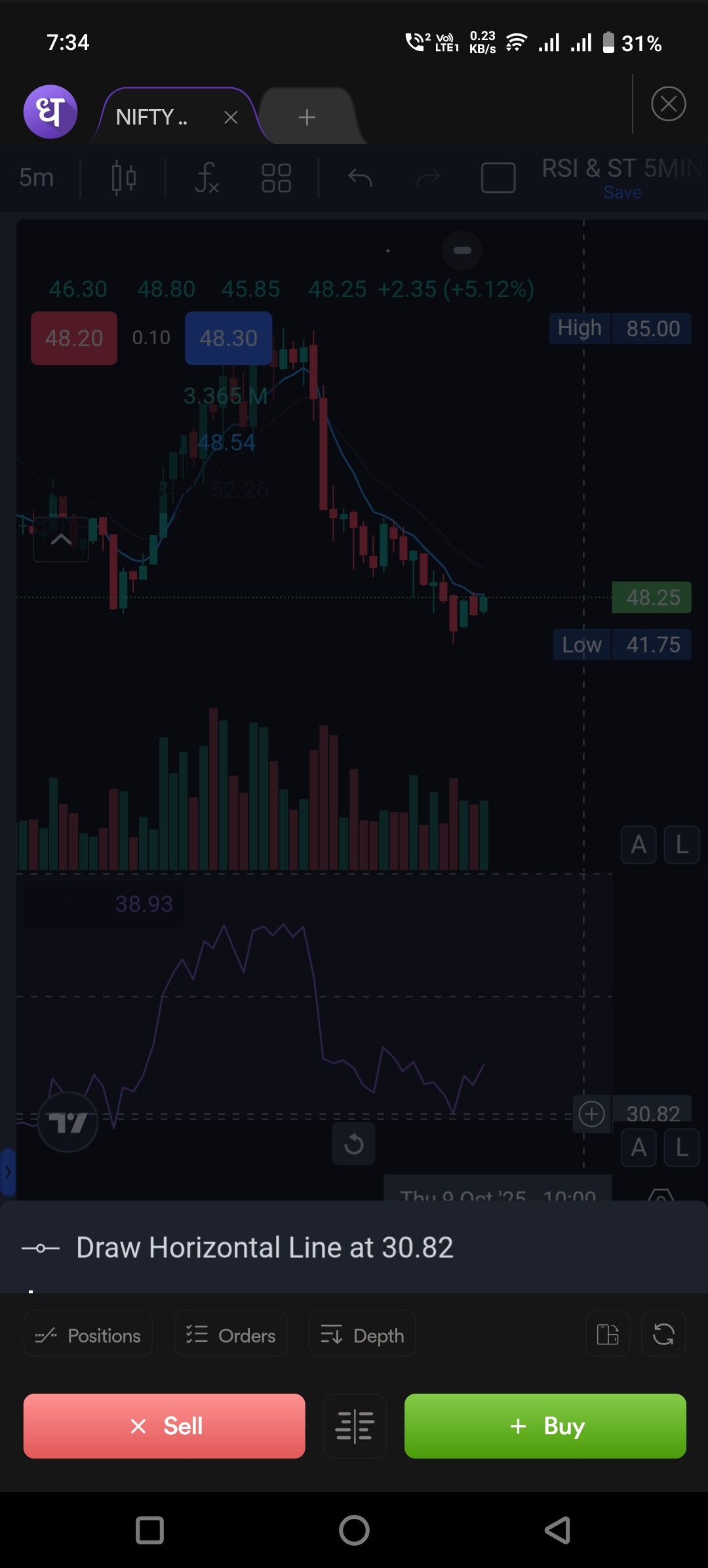This screenshot has width=708, height=1568.
Task: Close the chart screen with X circle
Action: point(668,104)
